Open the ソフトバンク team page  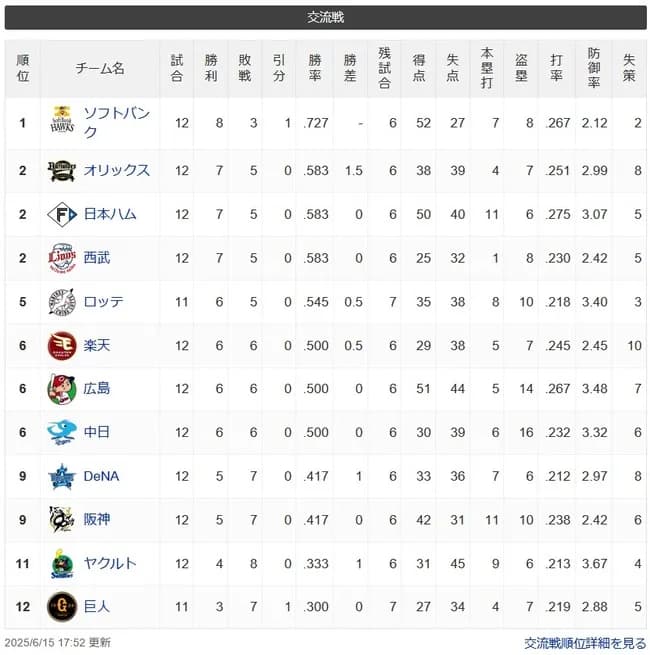pos(116,122)
